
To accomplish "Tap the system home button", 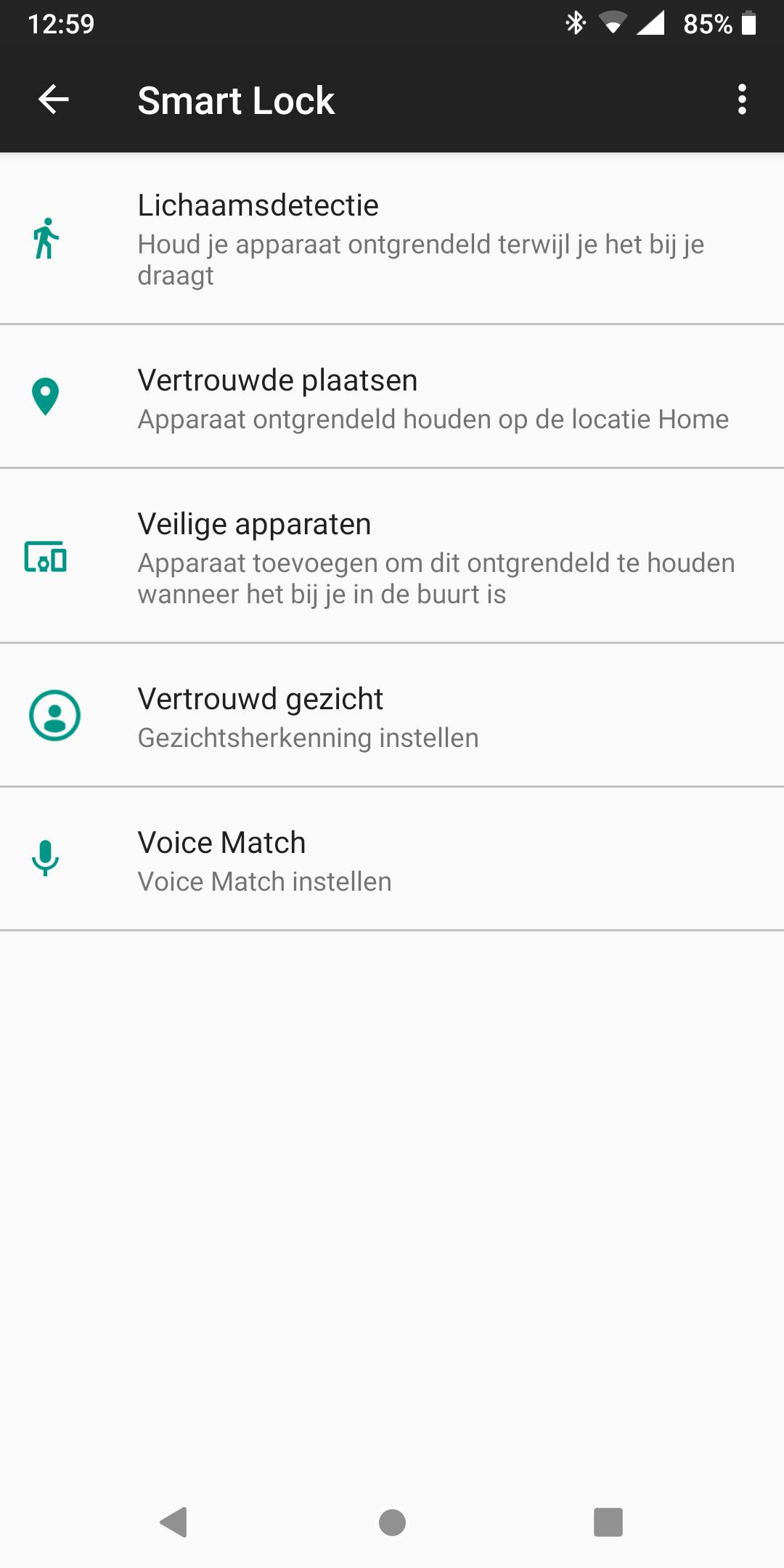I will tap(392, 1522).
